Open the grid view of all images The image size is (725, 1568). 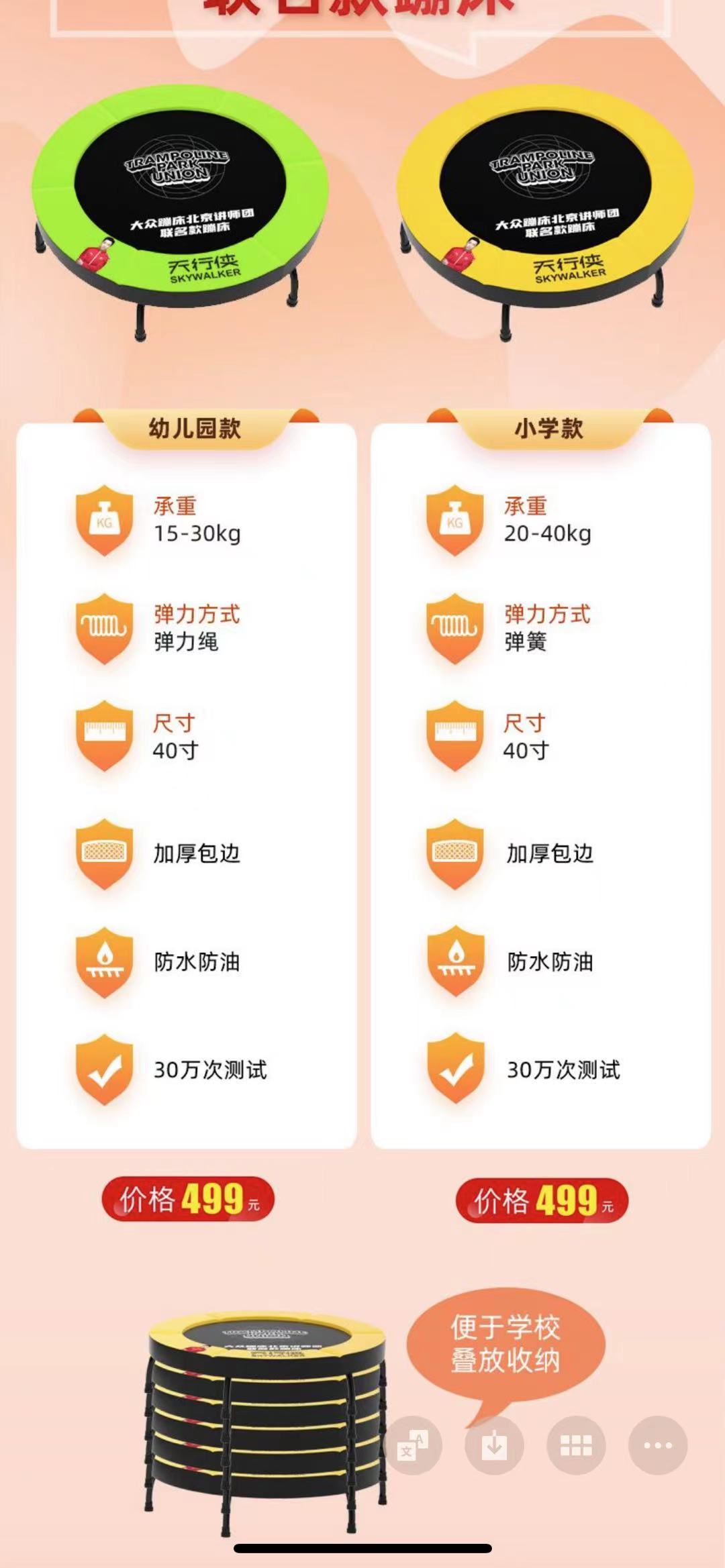pyautogui.click(x=576, y=1445)
